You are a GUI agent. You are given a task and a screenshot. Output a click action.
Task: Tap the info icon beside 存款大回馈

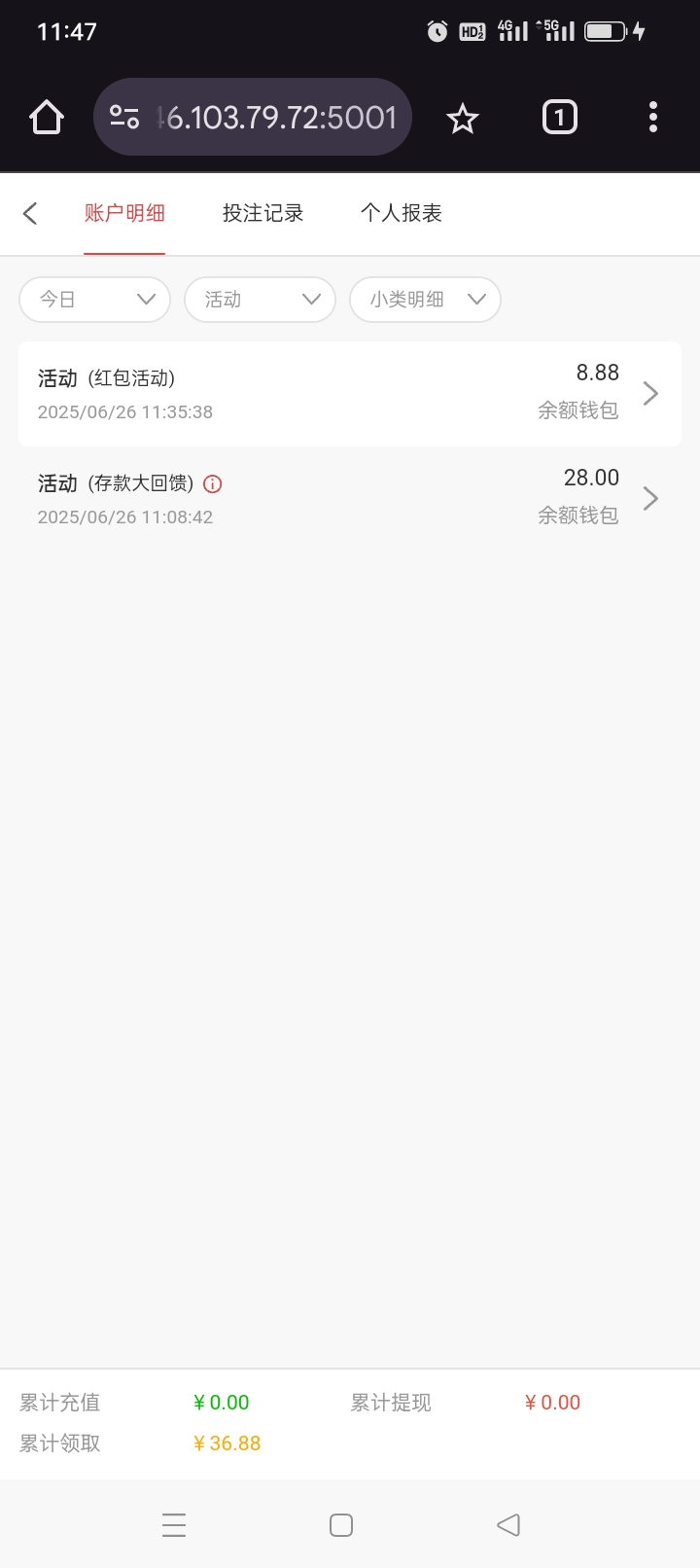coord(213,483)
